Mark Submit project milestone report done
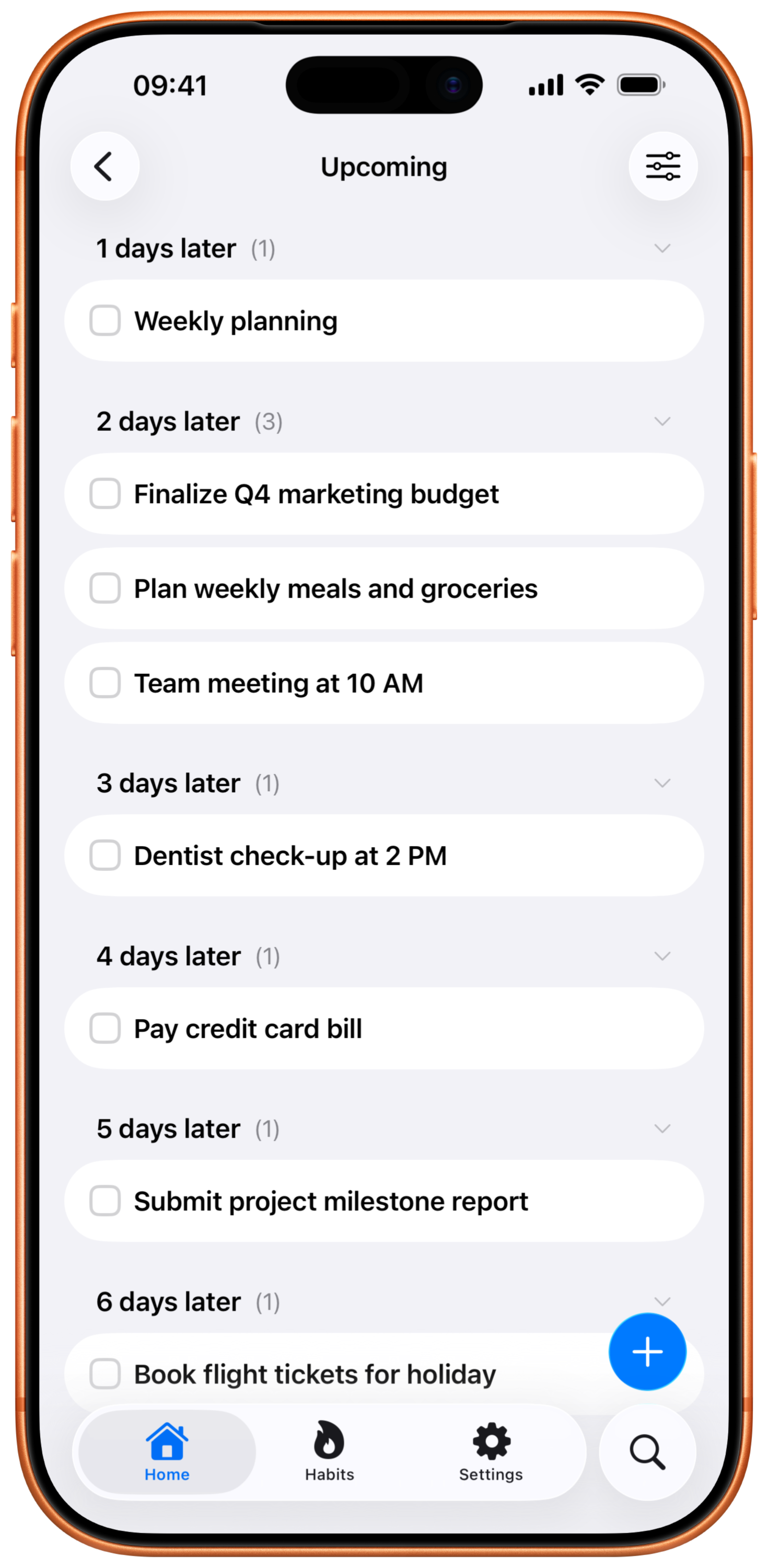 click(104, 1201)
